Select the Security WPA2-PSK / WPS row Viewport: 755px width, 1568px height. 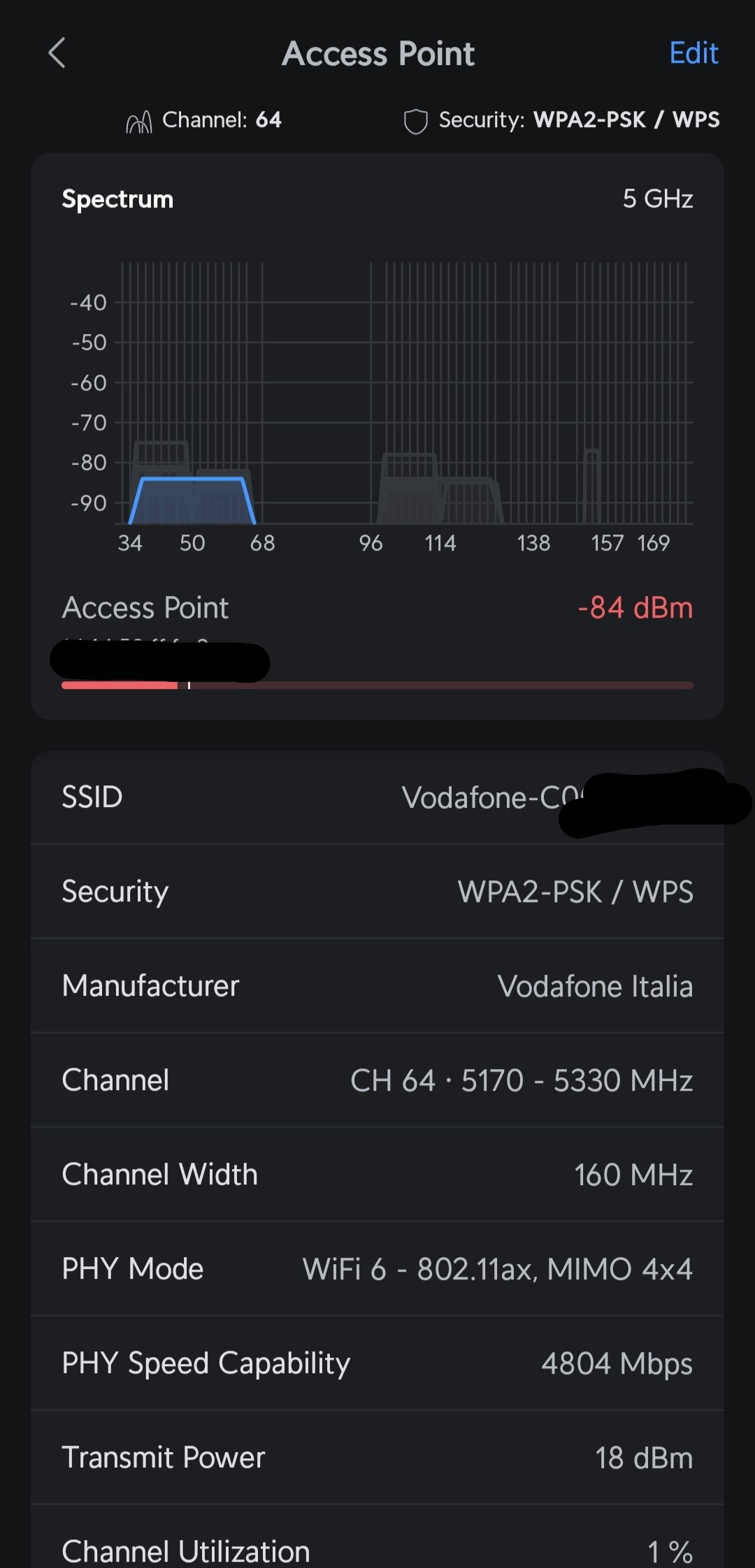click(377, 892)
